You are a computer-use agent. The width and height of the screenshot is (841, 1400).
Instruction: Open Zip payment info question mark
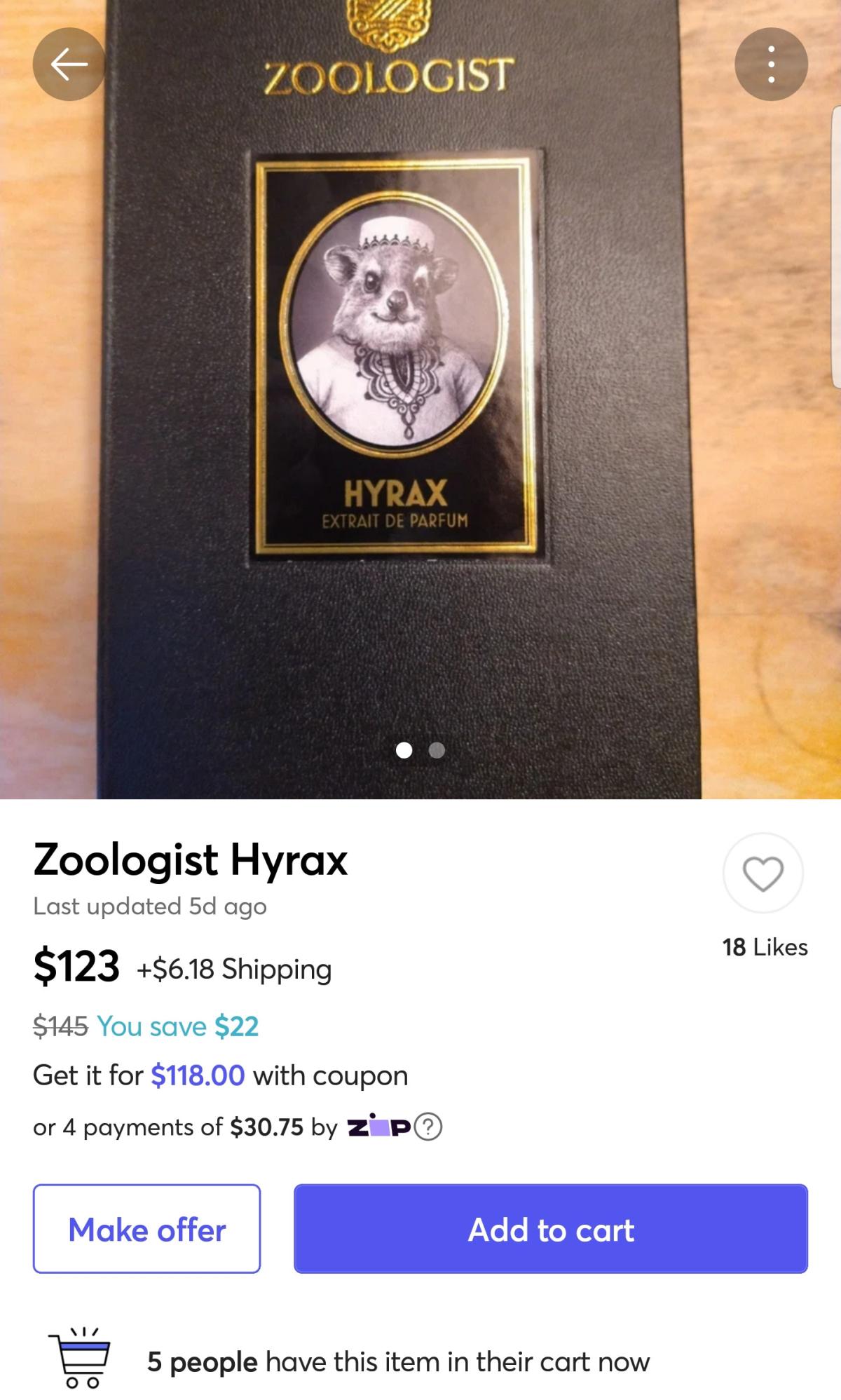click(428, 1127)
